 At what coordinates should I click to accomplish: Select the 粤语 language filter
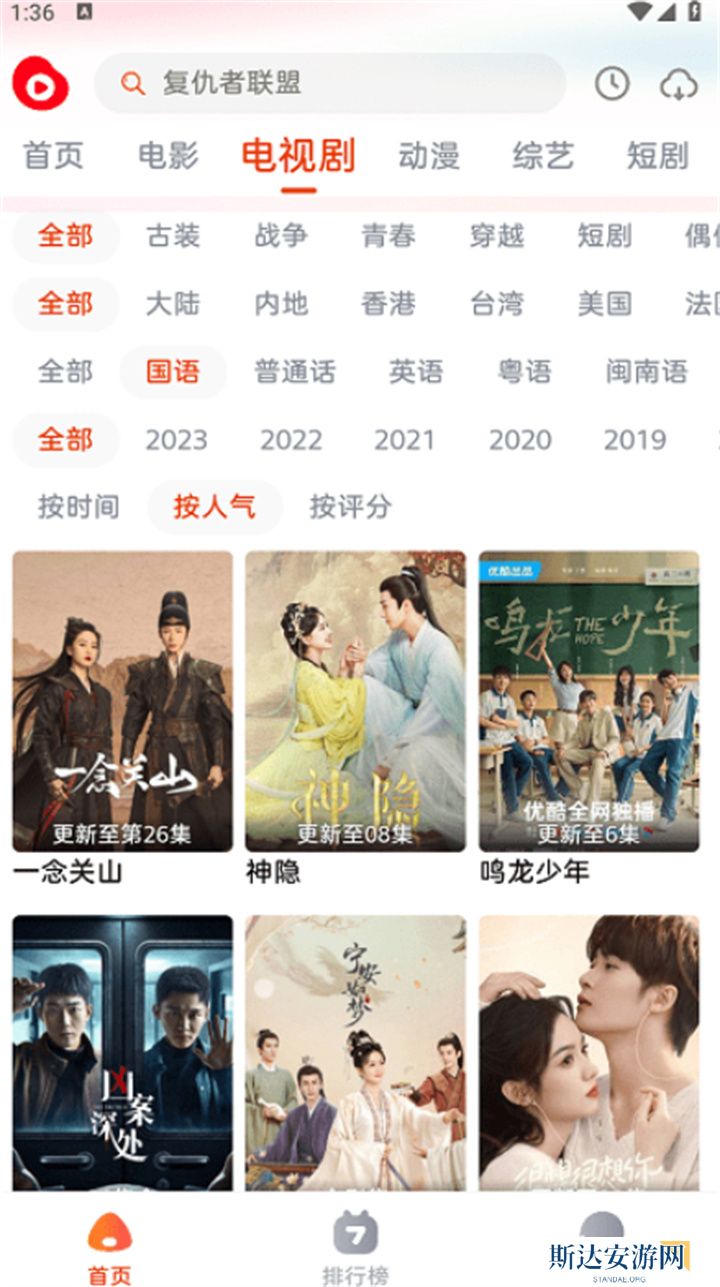coord(524,372)
